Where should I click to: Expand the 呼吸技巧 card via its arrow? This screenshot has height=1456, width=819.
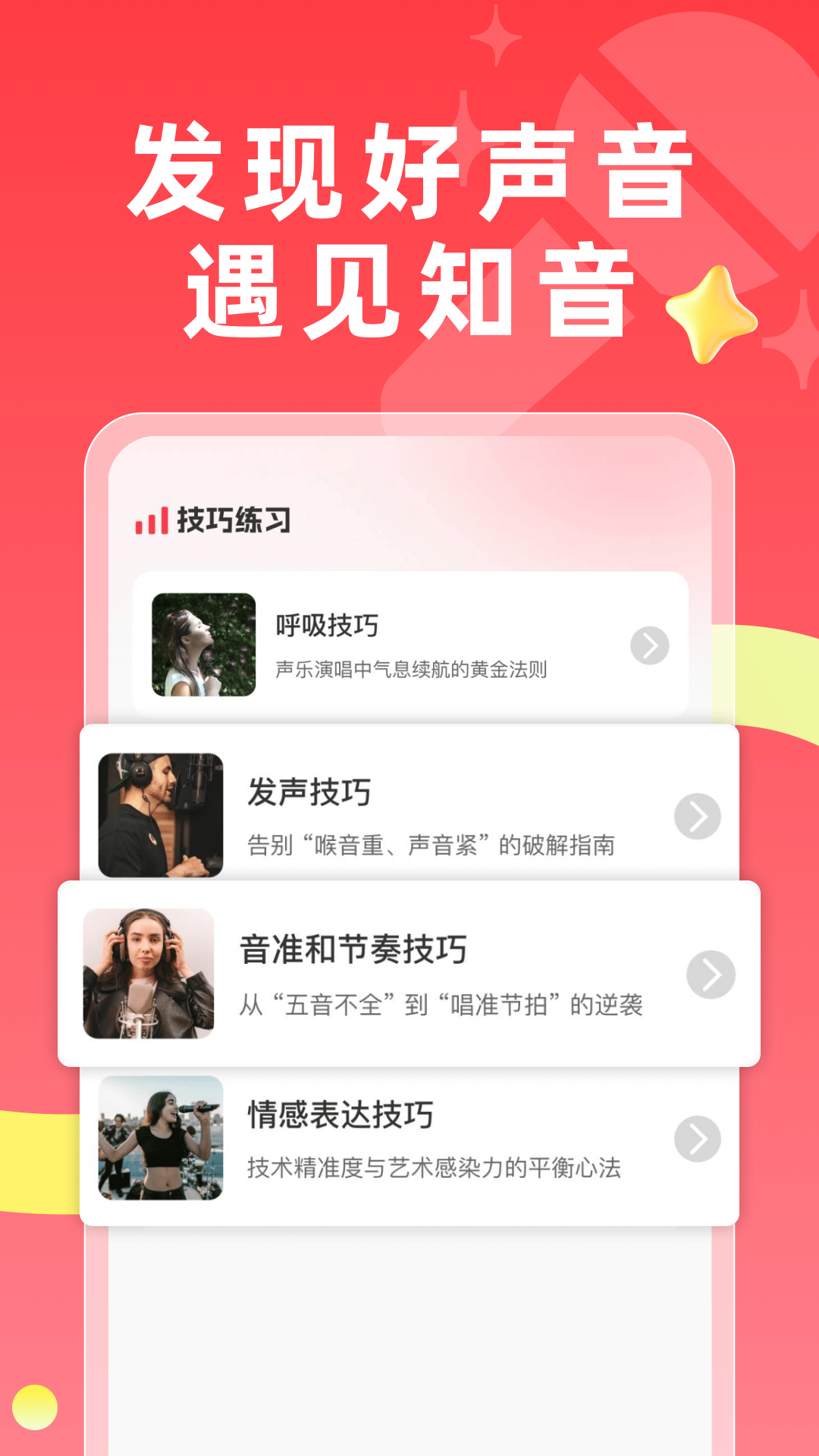pos(649,646)
